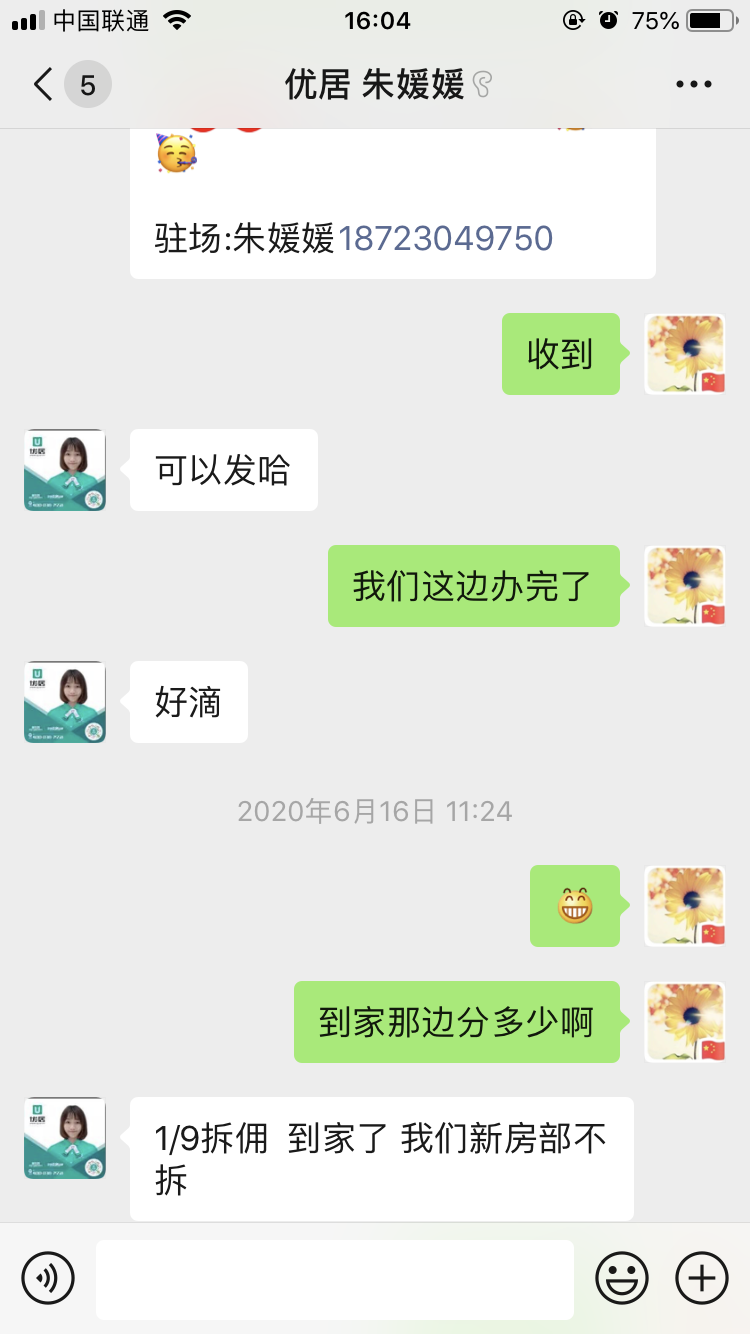The width and height of the screenshot is (750, 1334).
Task: Open the chat info overflow menu
Action: tap(693, 85)
